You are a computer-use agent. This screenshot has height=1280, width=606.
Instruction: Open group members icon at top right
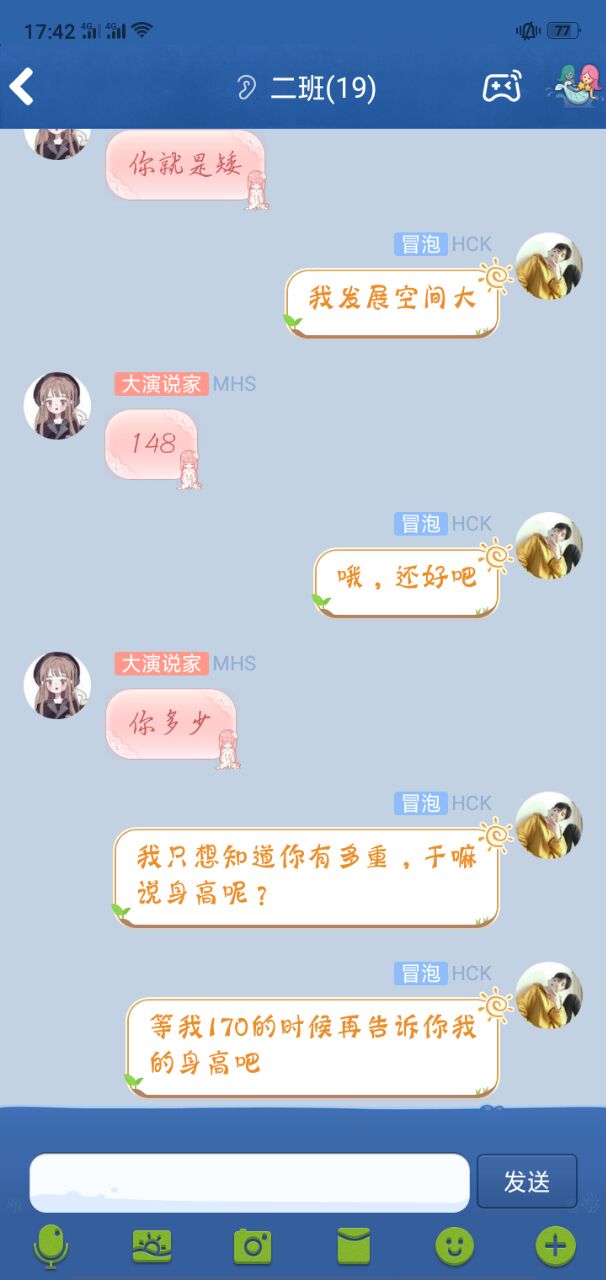click(x=576, y=86)
